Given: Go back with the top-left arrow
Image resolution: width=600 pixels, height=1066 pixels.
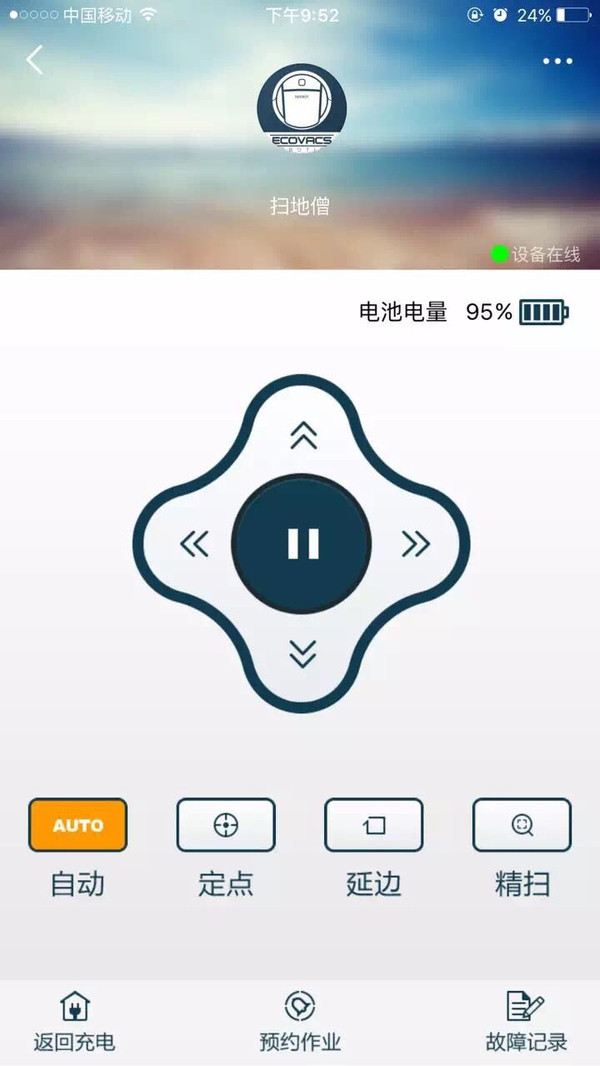Looking at the screenshot, I should click(x=35, y=60).
